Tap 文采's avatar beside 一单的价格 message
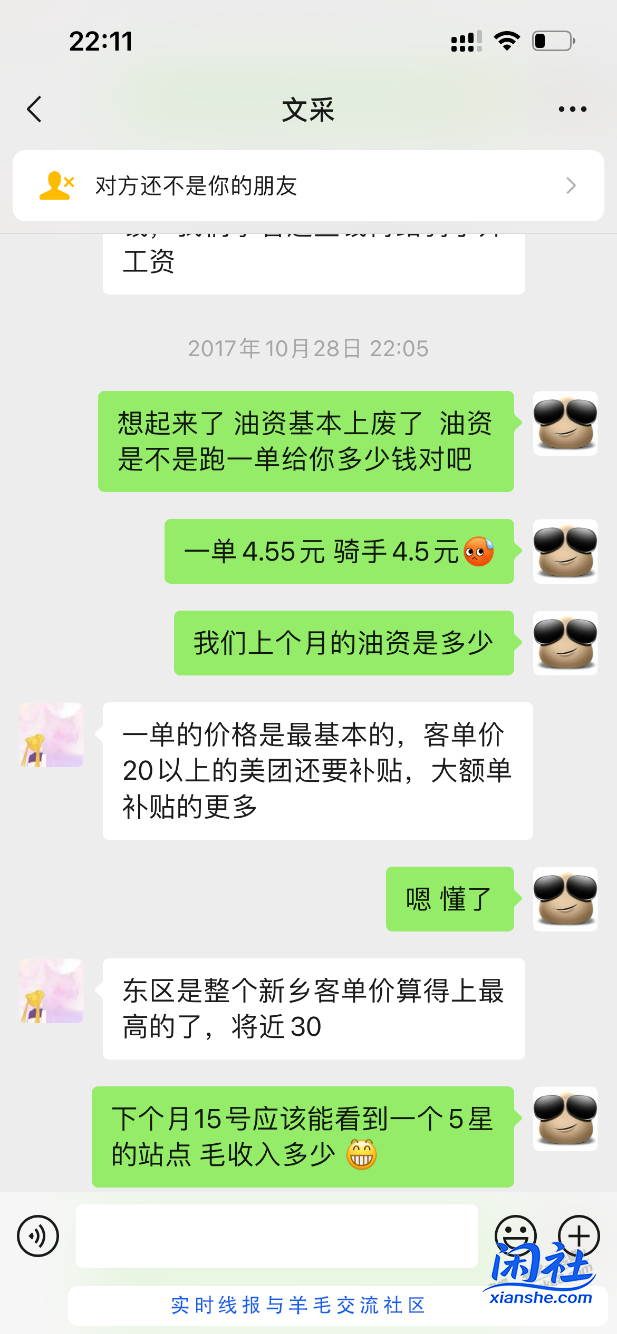The height and width of the screenshot is (1334, 617). (51, 735)
